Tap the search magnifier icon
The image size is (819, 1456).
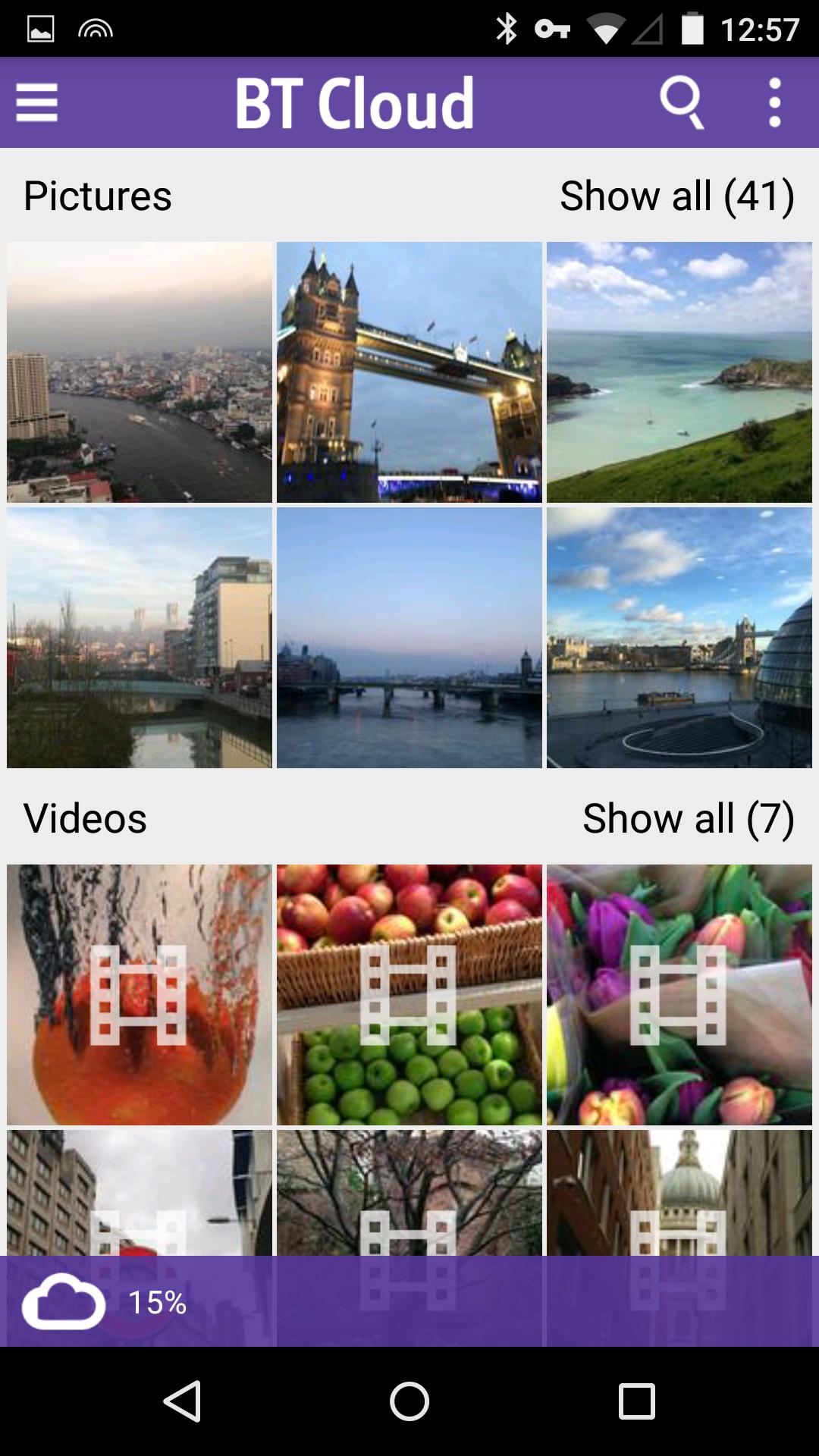pyautogui.click(x=682, y=102)
